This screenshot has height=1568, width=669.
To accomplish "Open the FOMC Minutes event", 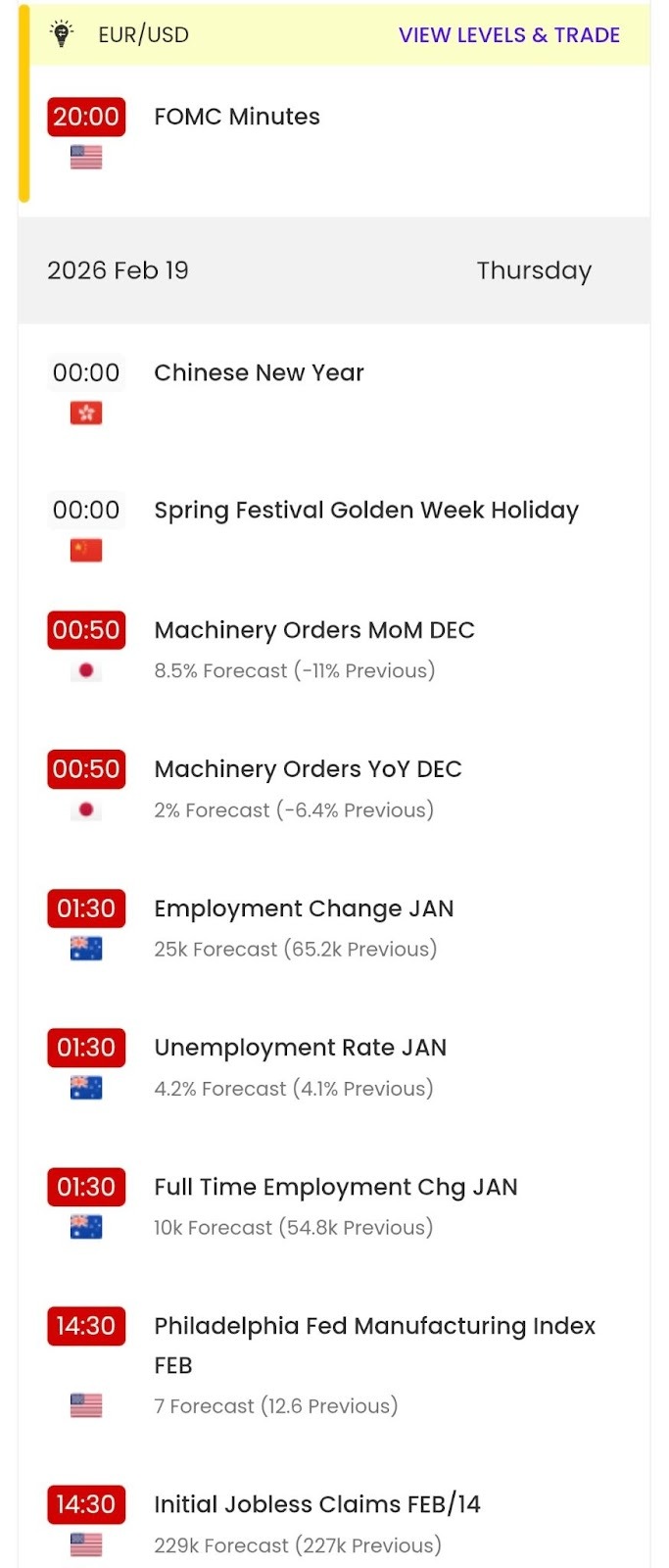I will pos(237,117).
